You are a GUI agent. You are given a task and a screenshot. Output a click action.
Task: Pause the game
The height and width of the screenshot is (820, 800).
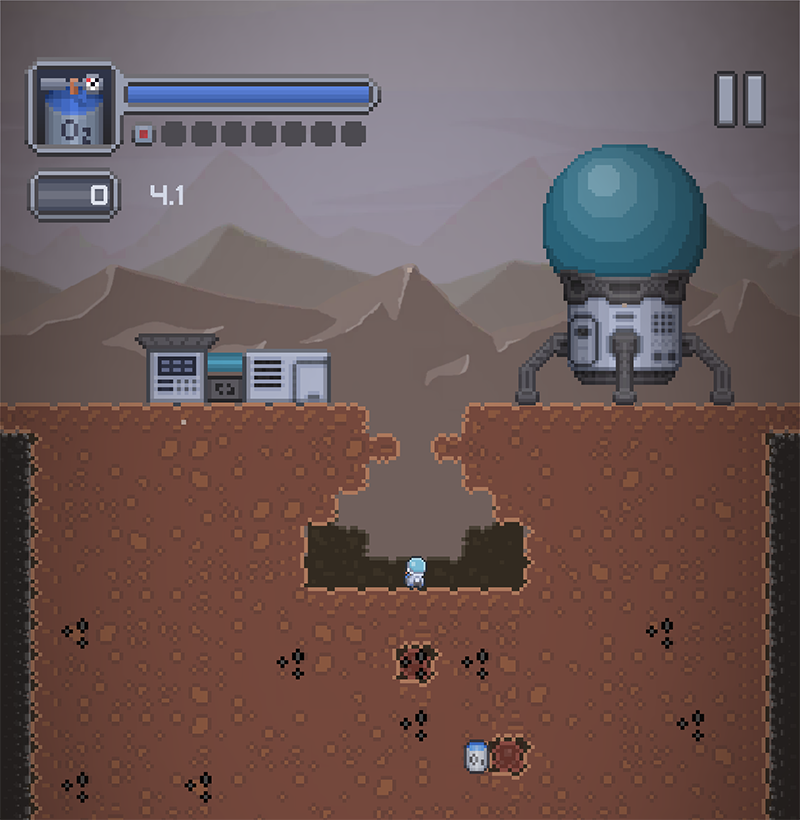[x=740, y=99]
